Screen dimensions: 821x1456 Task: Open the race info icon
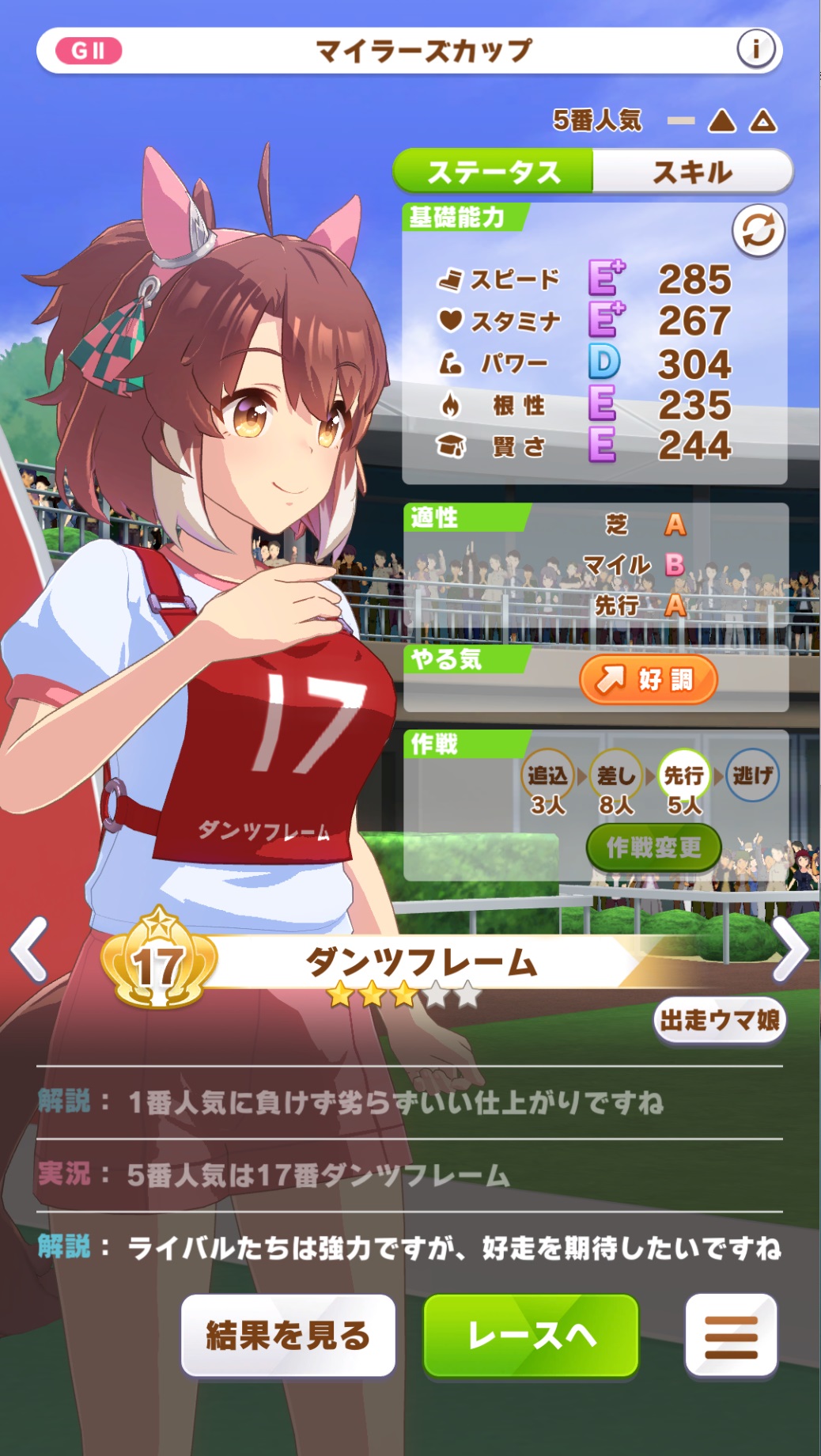pyautogui.click(x=755, y=51)
